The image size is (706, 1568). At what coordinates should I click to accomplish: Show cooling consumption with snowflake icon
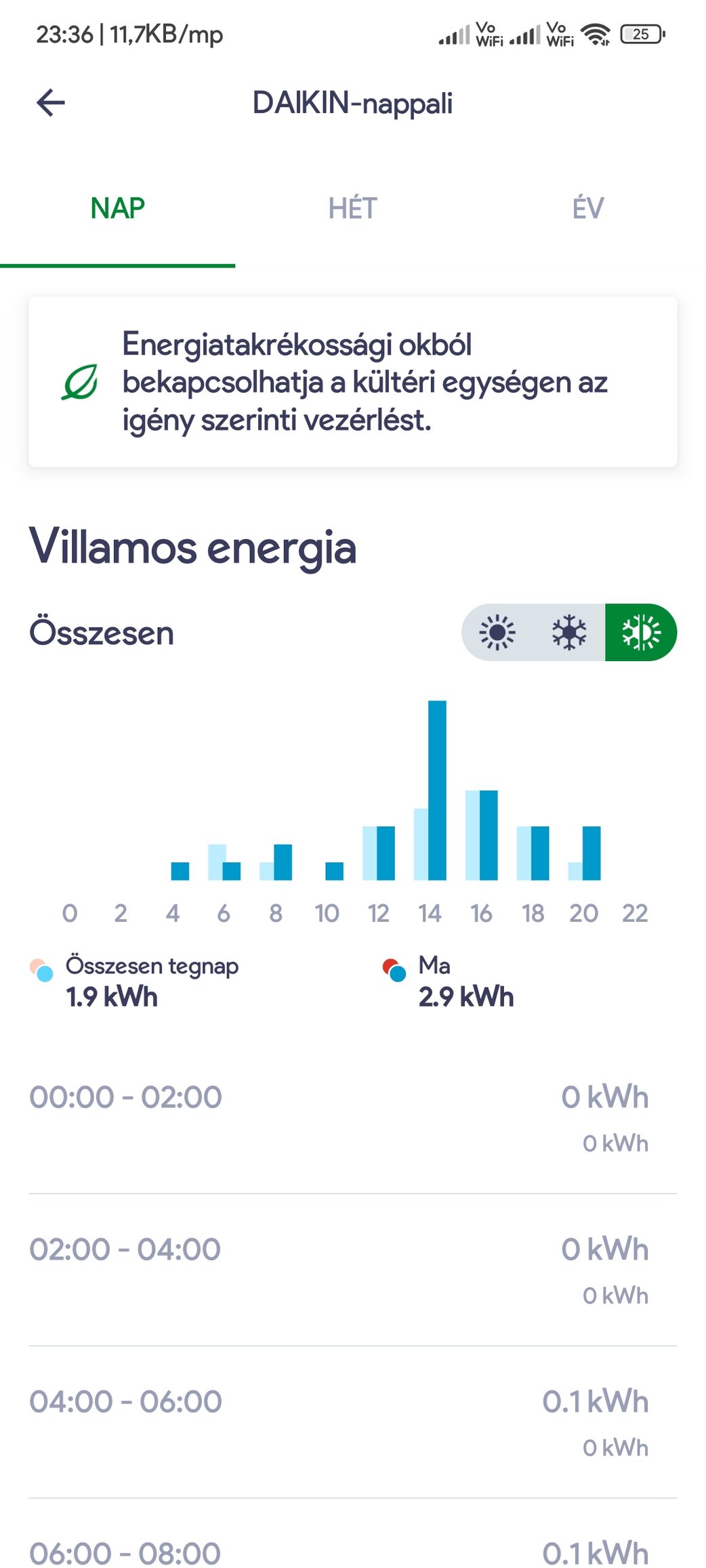(x=569, y=633)
